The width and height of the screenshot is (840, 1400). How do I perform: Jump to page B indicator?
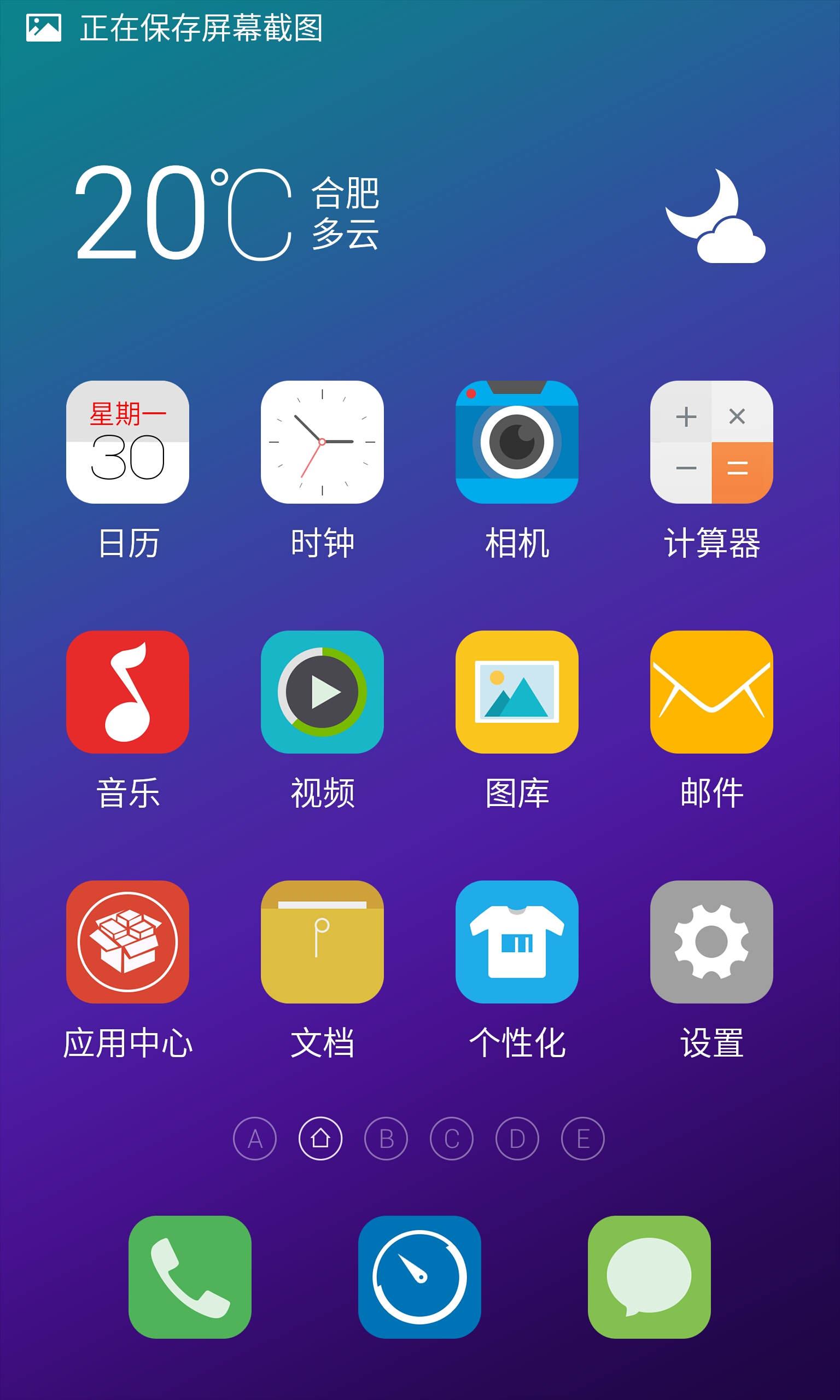386,1139
